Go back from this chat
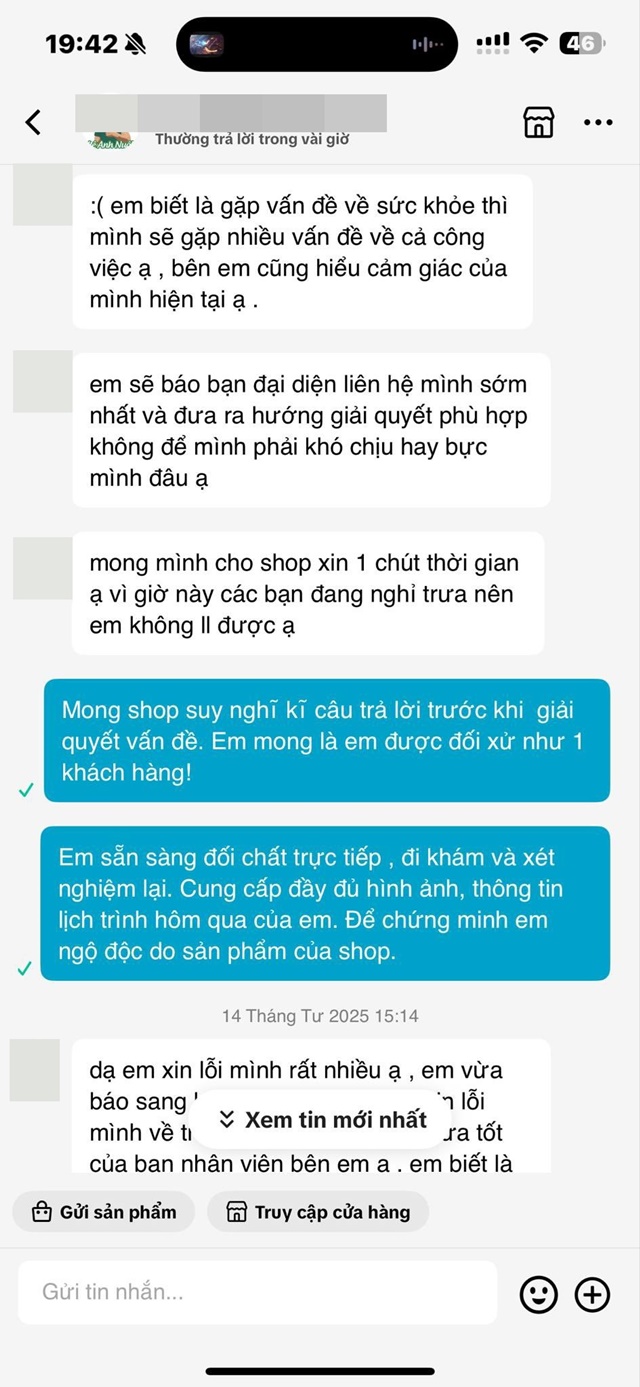The height and width of the screenshot is (1387, 640). click(33, 123)
